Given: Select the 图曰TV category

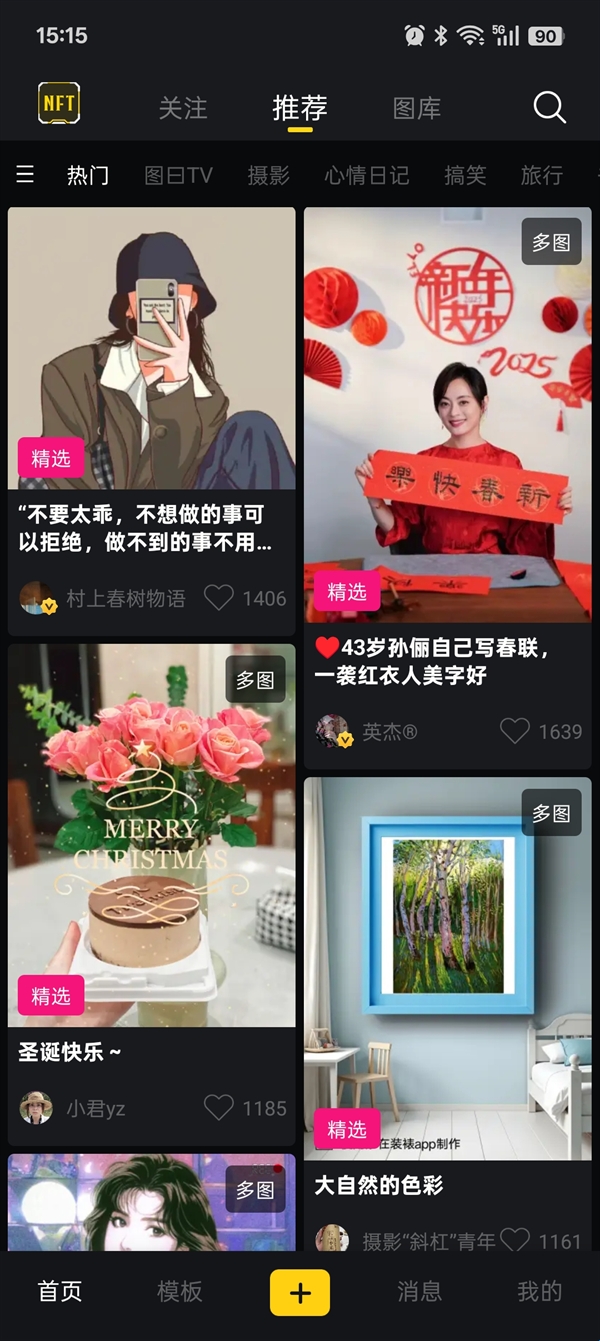Looking at the screenshot, I should pos(178,176).
